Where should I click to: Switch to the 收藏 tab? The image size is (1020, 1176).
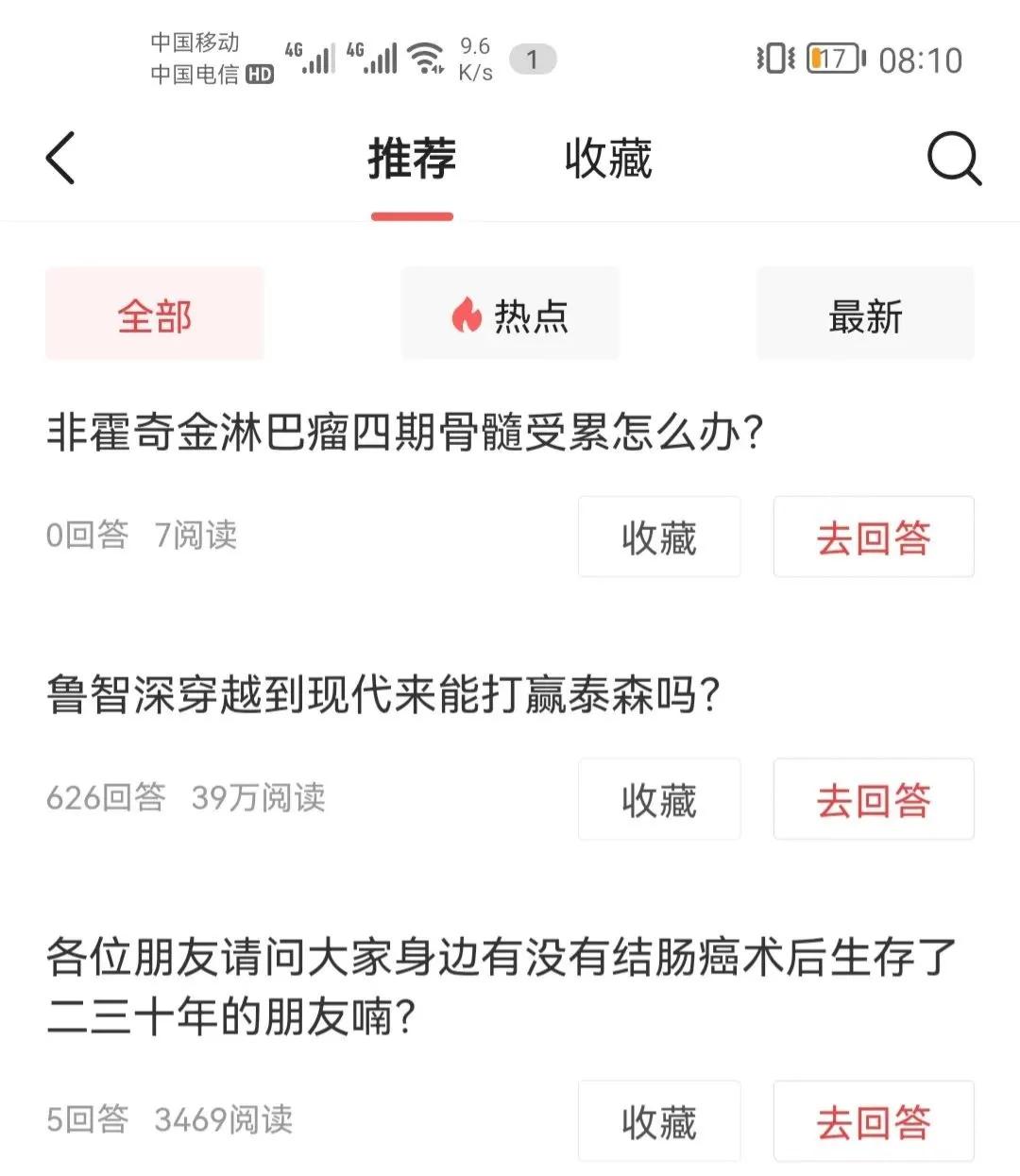click(609, 159)
